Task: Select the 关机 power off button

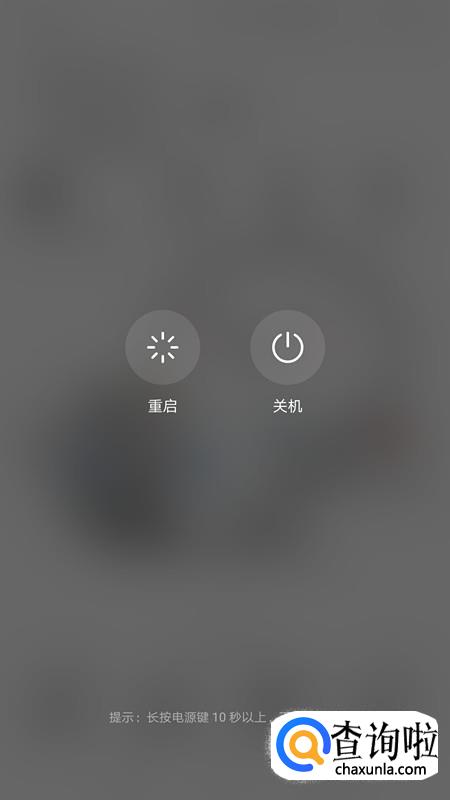Action: click(288, 347)
